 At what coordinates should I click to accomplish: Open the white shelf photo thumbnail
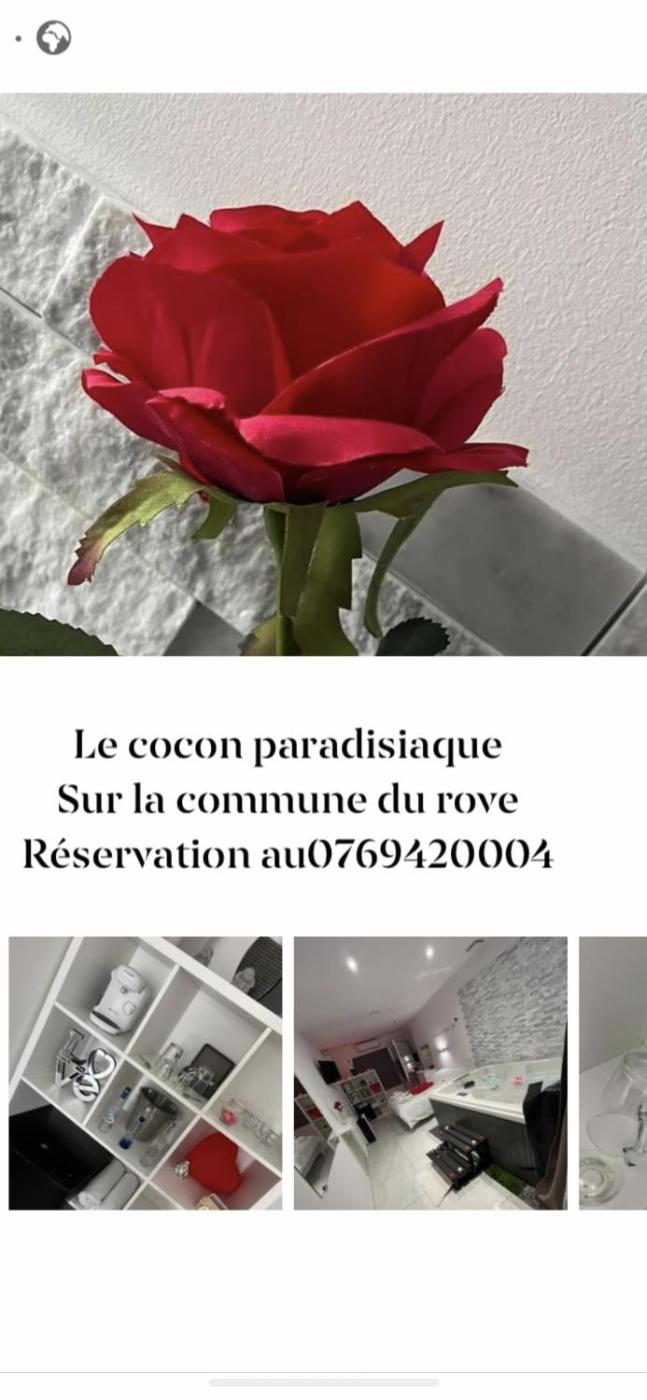pos(145,1073)
